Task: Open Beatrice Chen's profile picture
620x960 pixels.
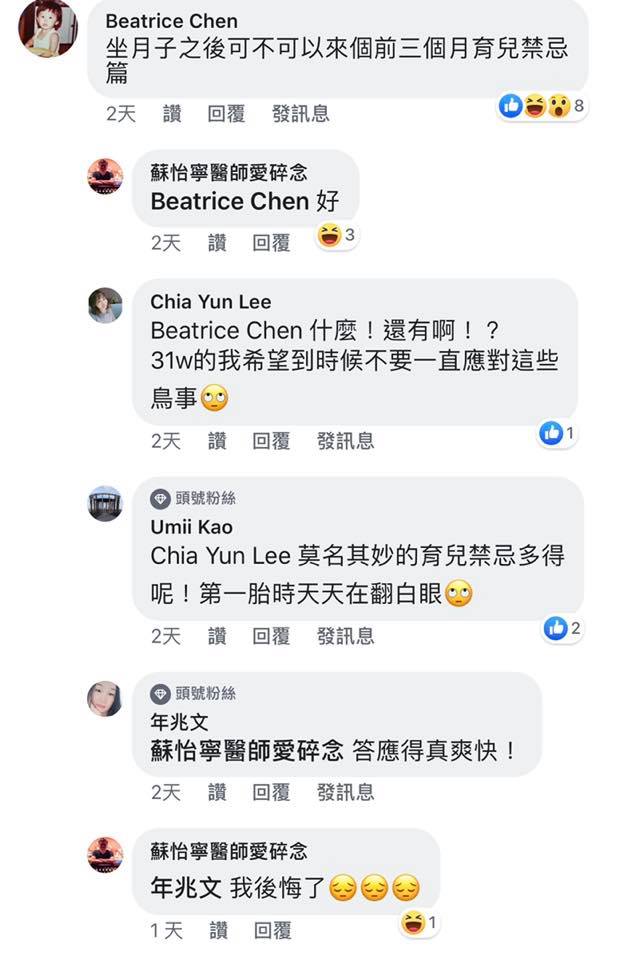Action: click(x=47, y=28)
